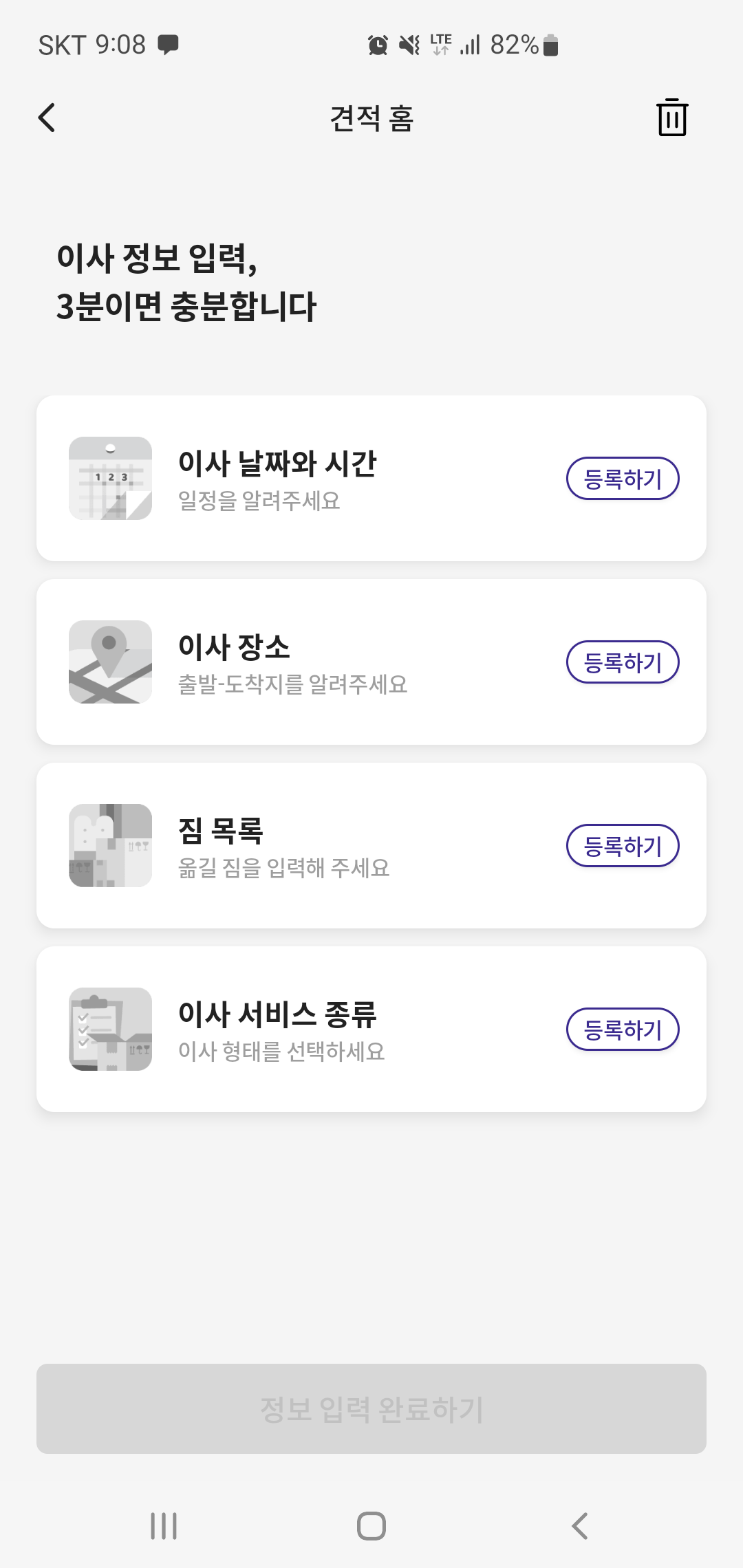Screen dimensions: 743x1568
Task: Select 등록하기 for 이사 서비스 종류
Action: click(x=623, y=1030)
